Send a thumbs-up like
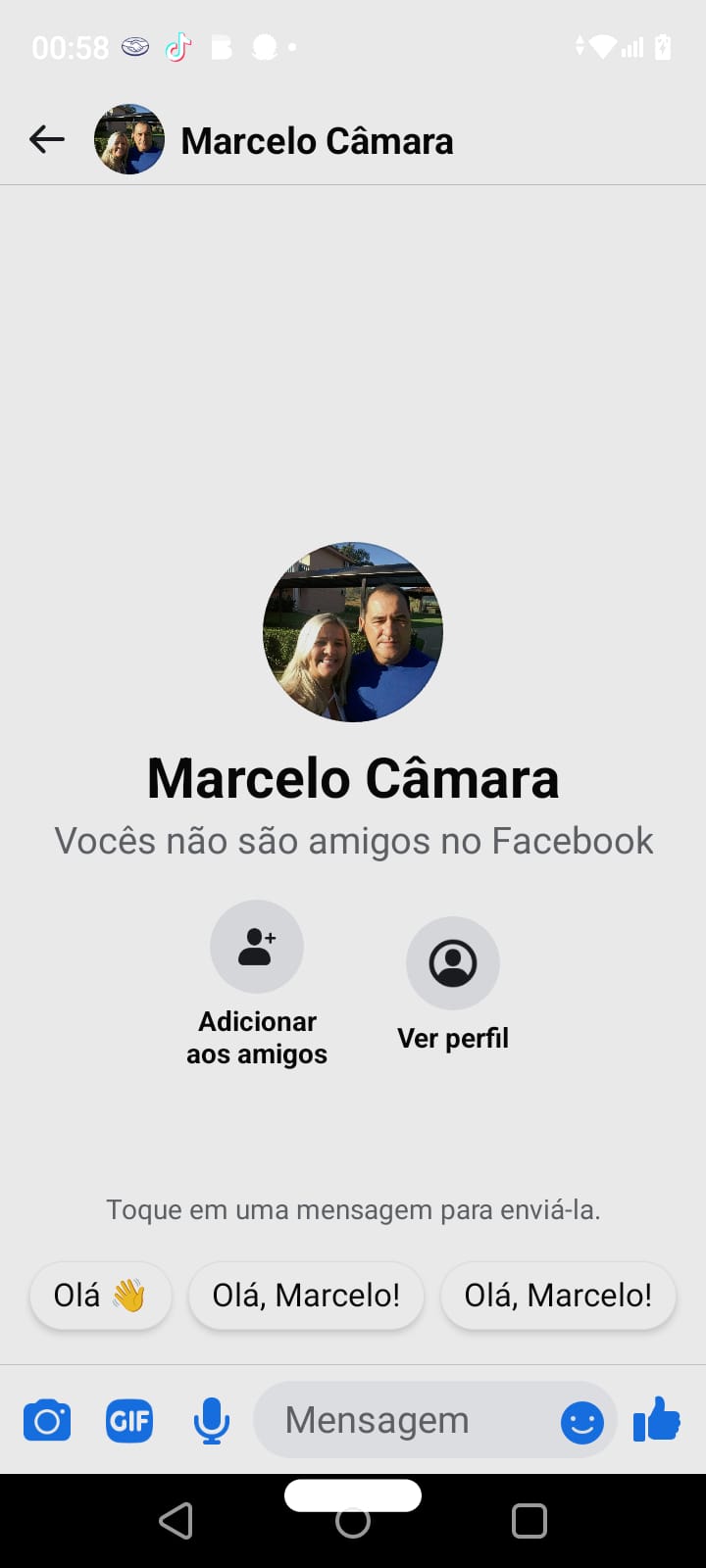Screen dimensions: 706x1568 coord(657,1419)
